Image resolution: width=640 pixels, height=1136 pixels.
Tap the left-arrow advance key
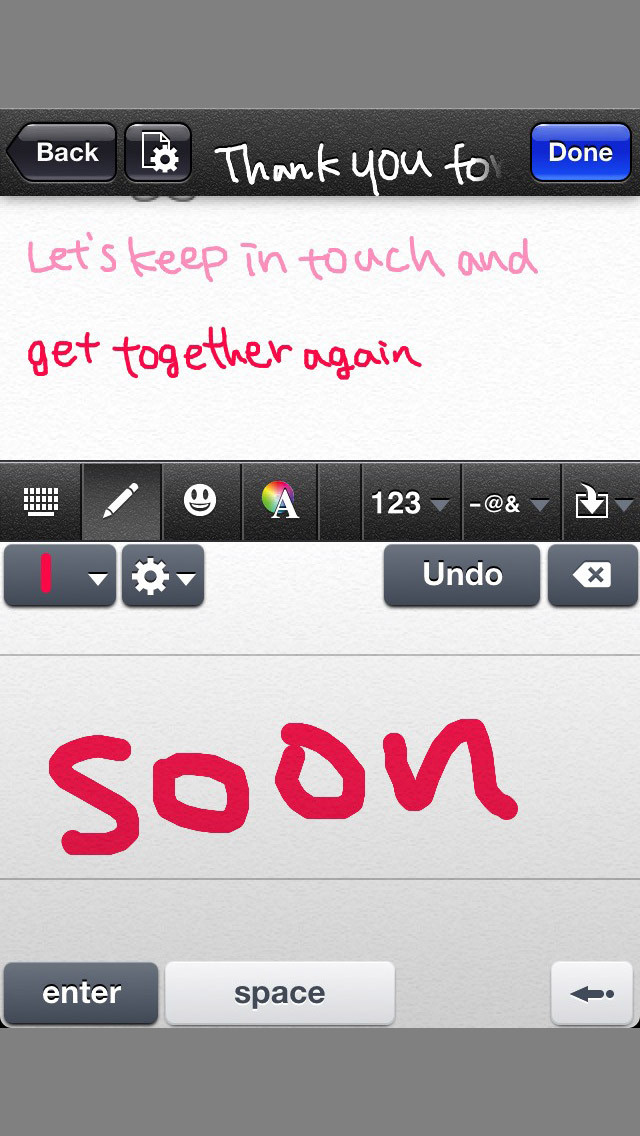coord(592,993)
